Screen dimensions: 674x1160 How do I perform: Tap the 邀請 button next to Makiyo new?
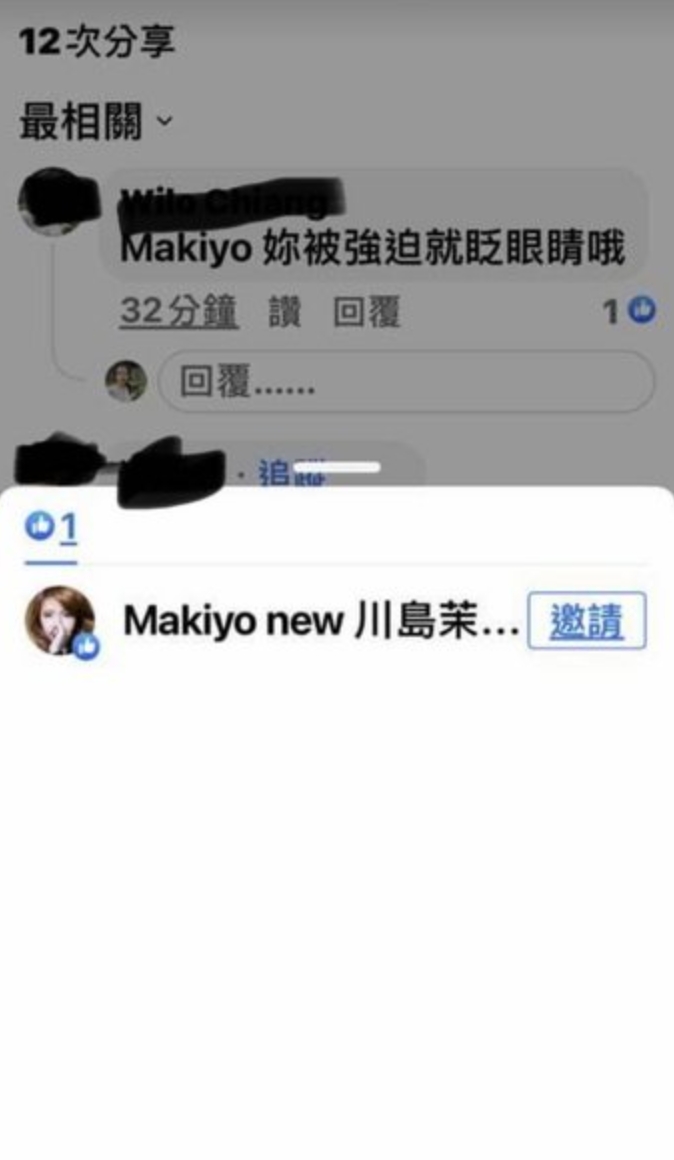pos(586,621)
